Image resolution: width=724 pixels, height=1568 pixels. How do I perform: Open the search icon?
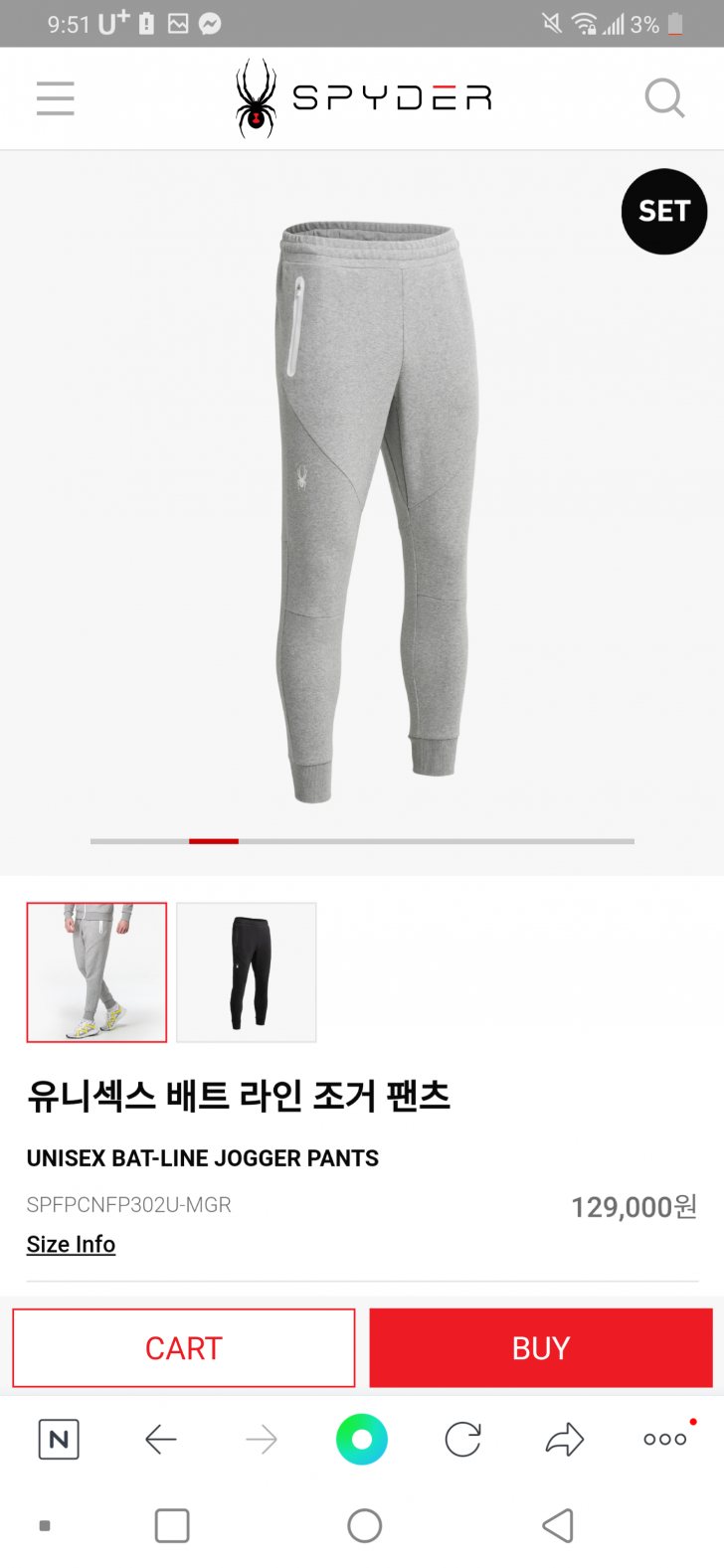663,98
